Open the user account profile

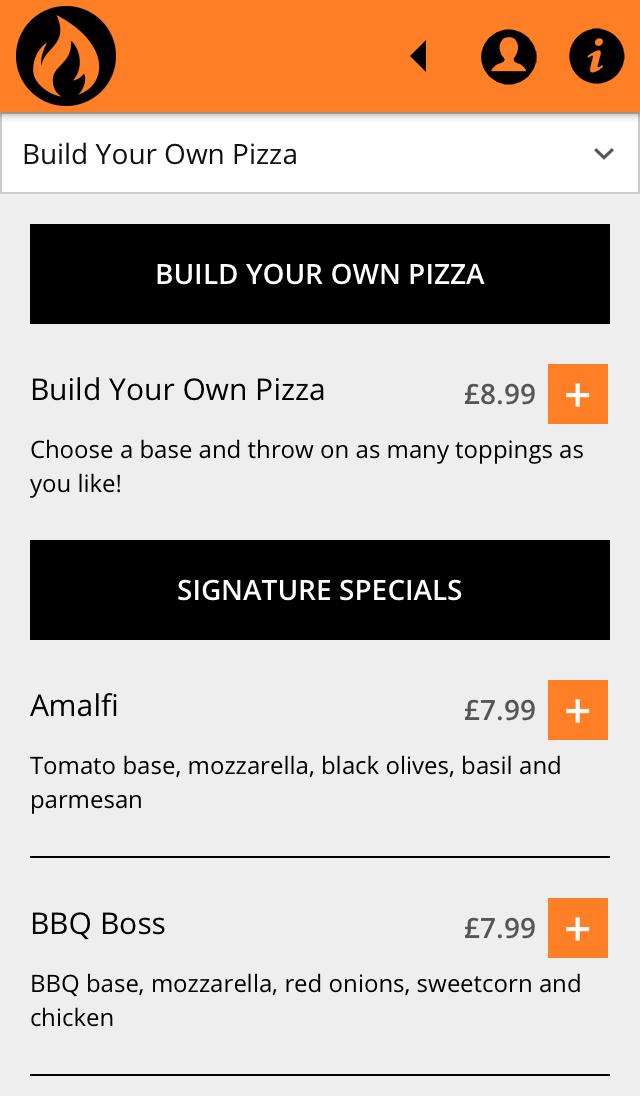[508, 57]
